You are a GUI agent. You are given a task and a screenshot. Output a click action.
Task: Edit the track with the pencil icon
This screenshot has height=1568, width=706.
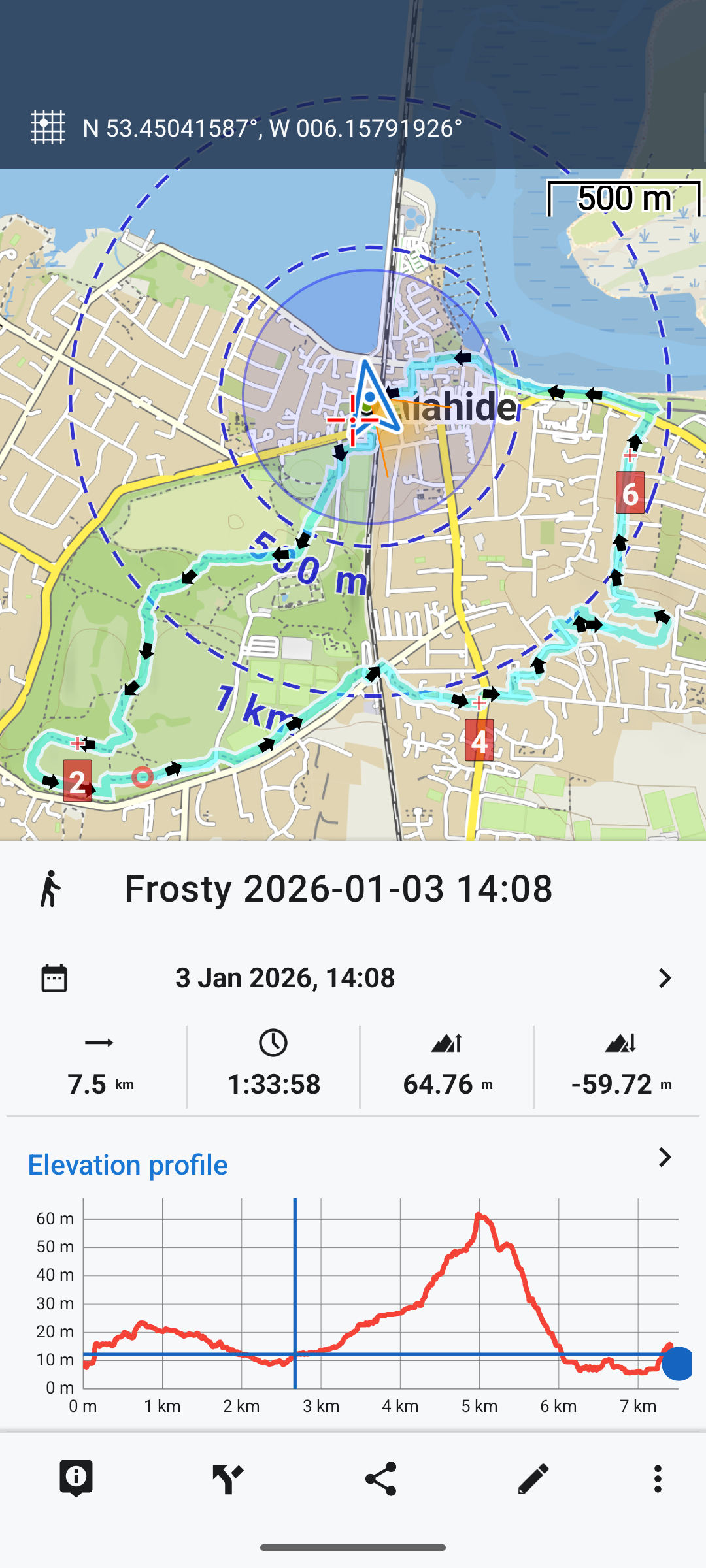533,1478
